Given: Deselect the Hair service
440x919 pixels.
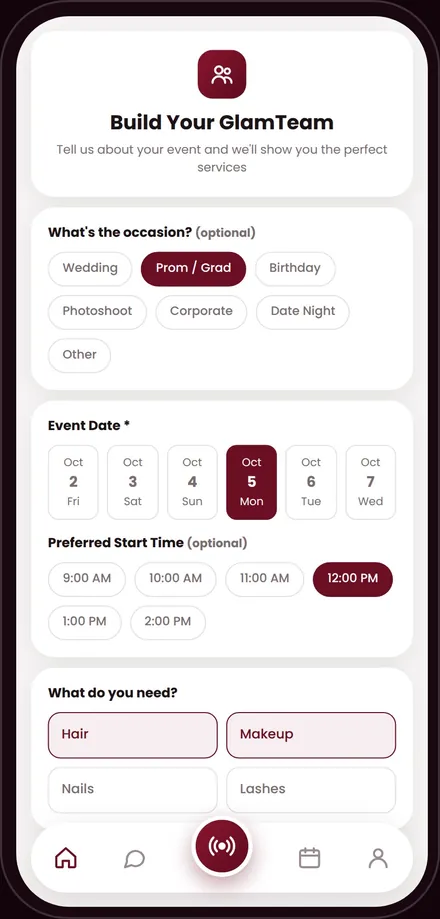Looking at the screenshot, I should (132, 735).
